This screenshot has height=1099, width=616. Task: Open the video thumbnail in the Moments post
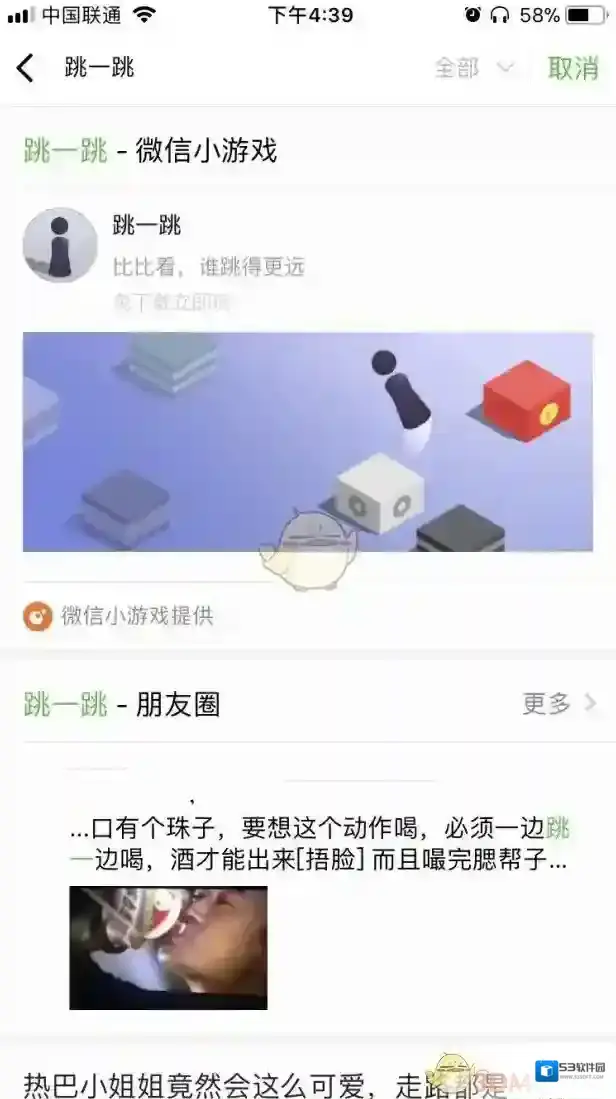pyautogui.click(x=168, y=946)
